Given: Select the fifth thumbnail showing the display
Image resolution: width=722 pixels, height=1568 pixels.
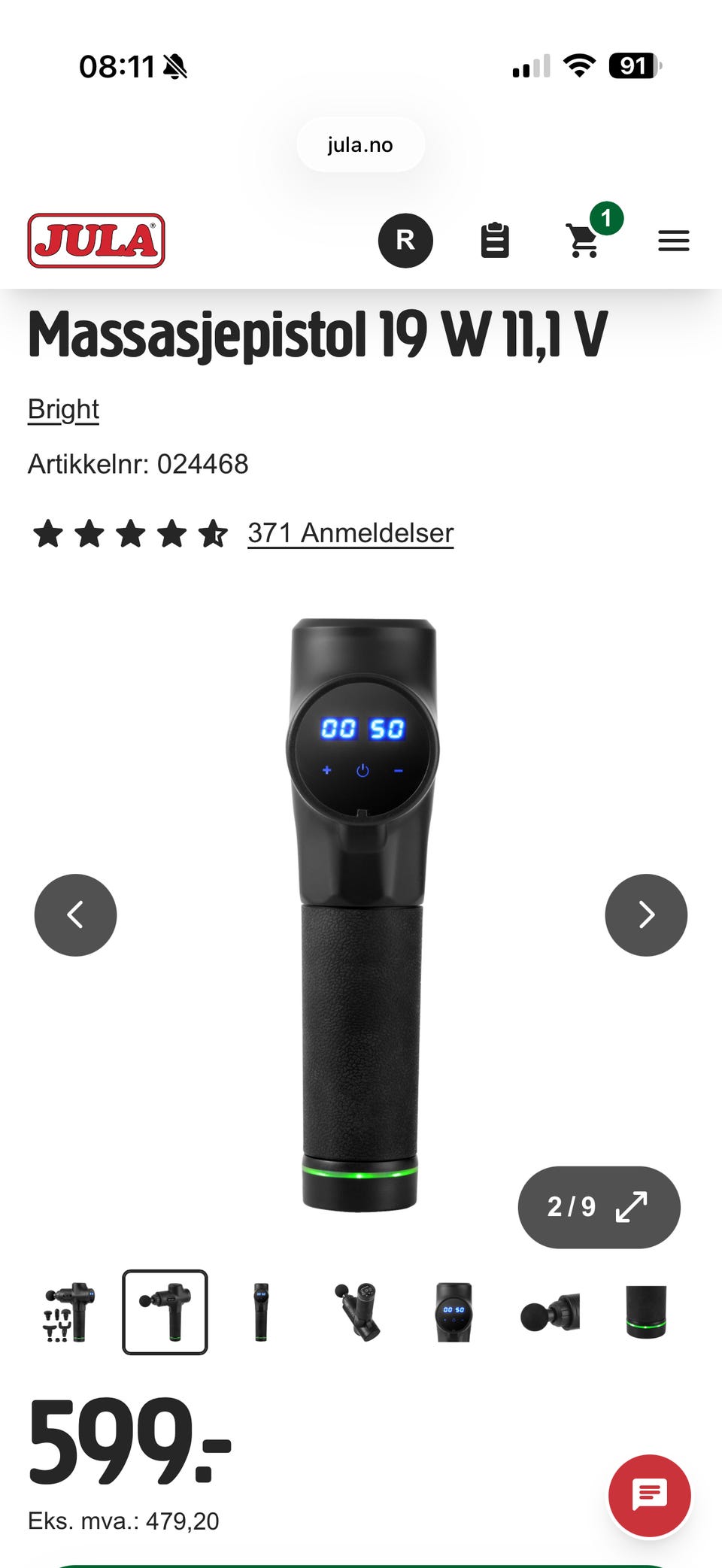Looking at the screenshot, I should click(x=454, y=1312).
